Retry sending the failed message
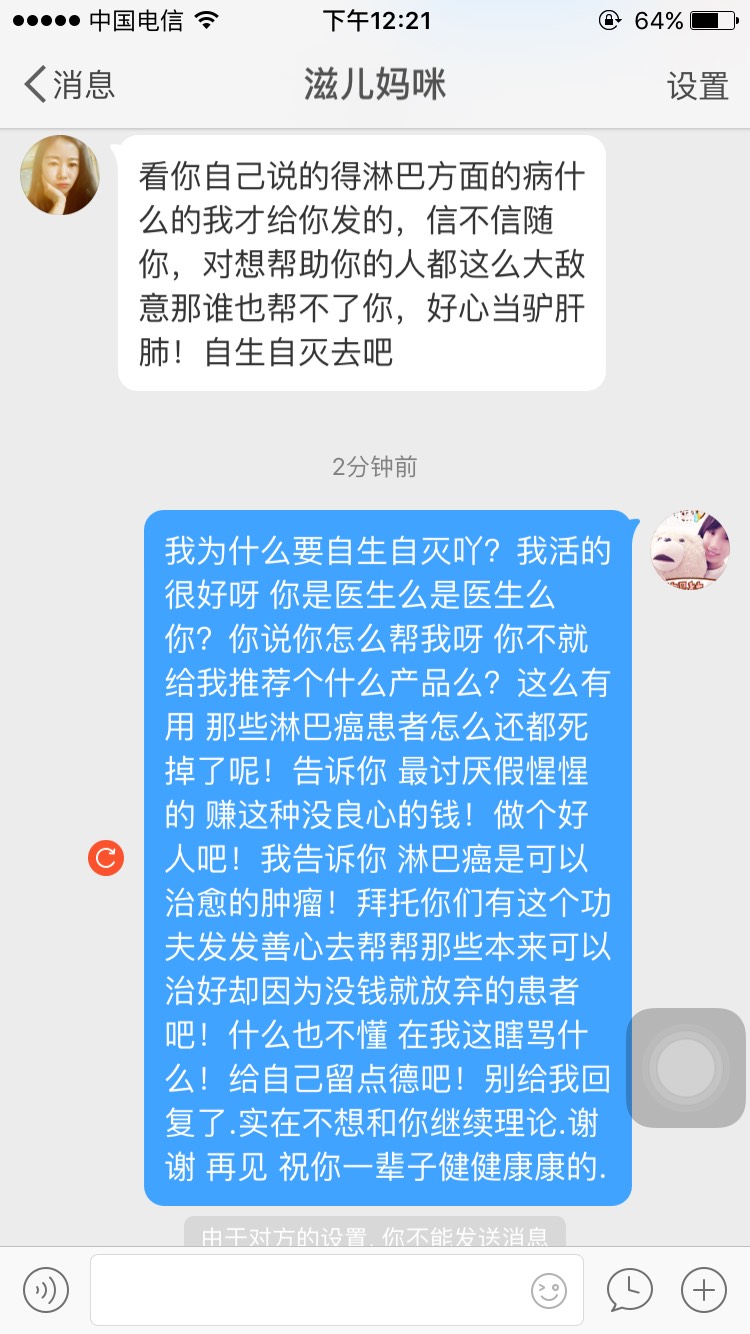The width and height of the screenshot is (750, 1334). 105,858
